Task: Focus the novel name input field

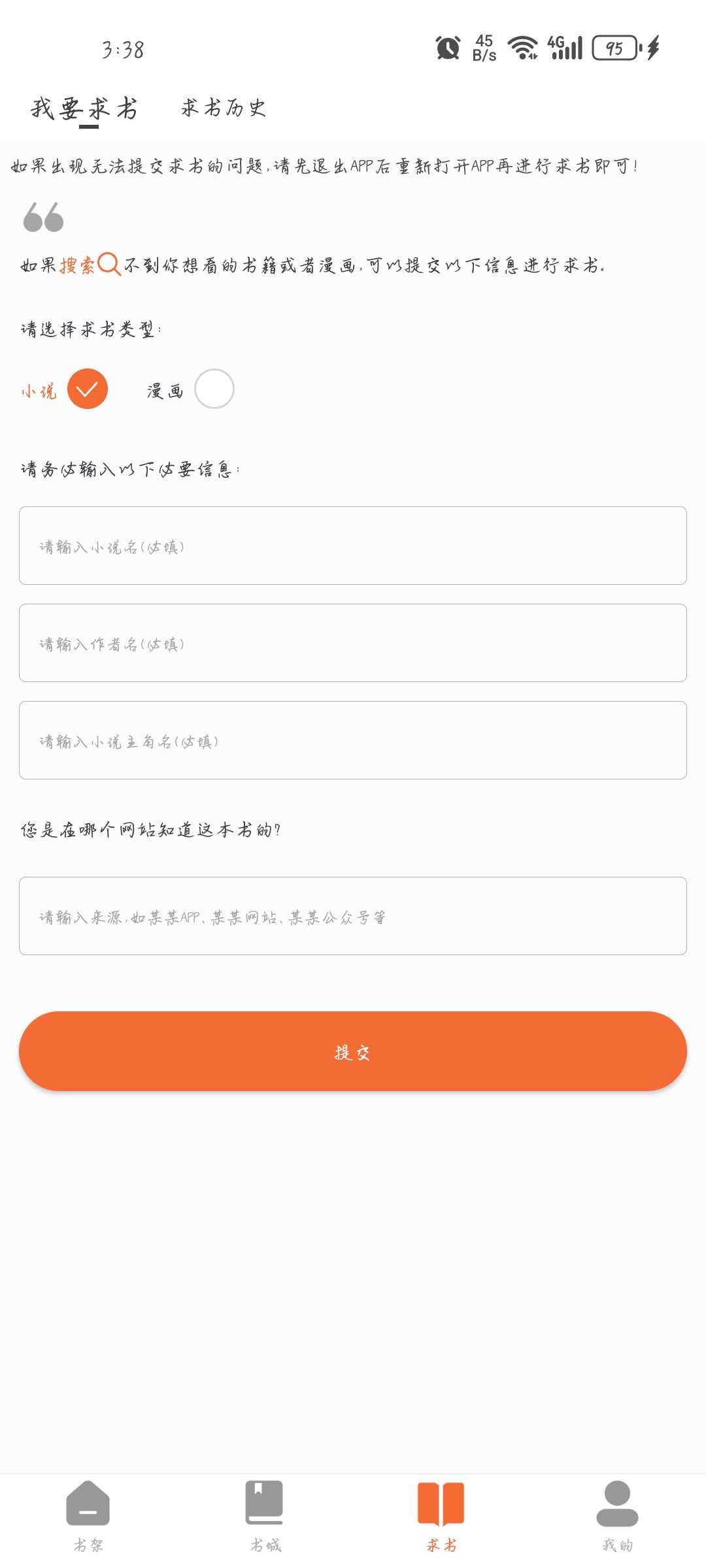Action: click(353, 546)
